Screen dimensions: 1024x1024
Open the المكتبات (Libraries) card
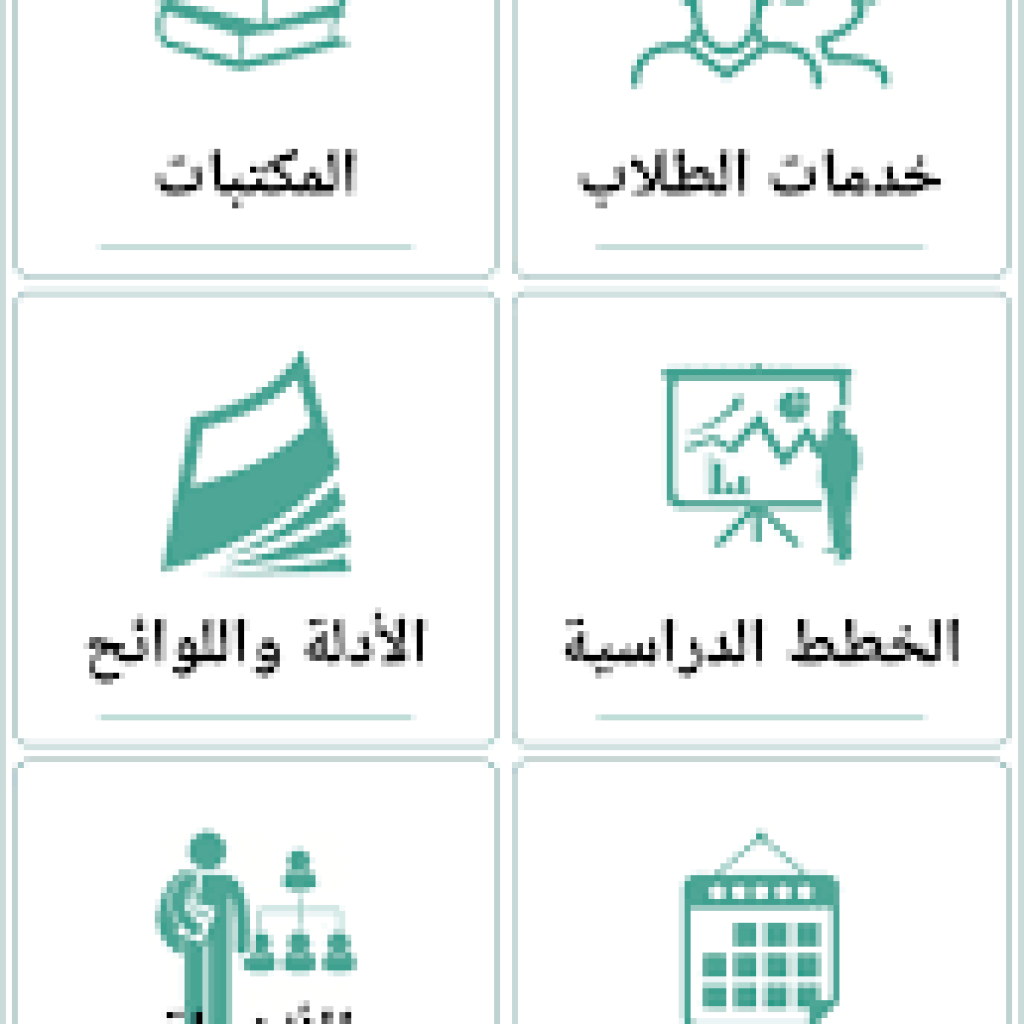click(x=256, y=140)
